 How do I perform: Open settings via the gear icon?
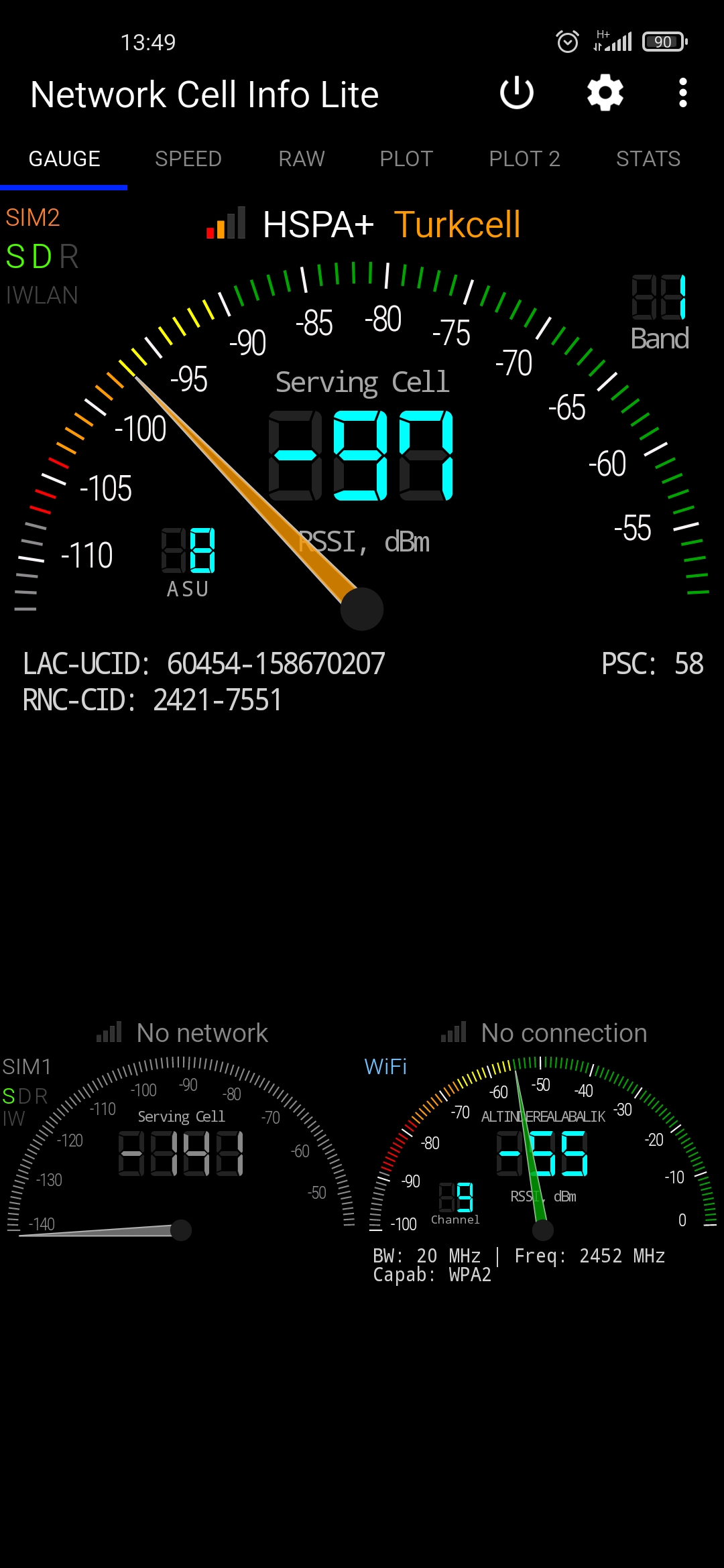click(605, 93)
